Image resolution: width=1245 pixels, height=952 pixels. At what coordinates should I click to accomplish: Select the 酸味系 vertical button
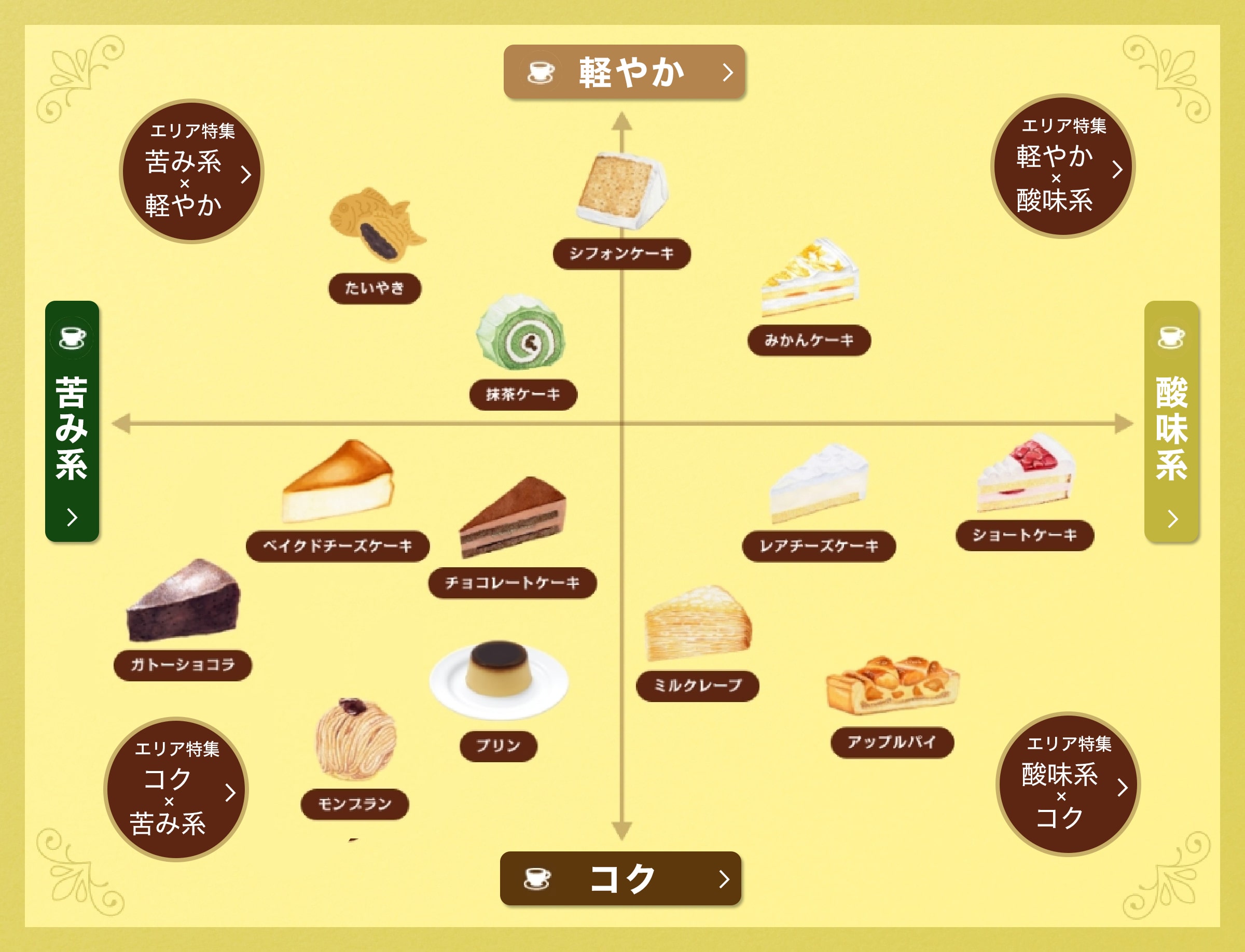pyautogui.click(x=1171, y=421)
